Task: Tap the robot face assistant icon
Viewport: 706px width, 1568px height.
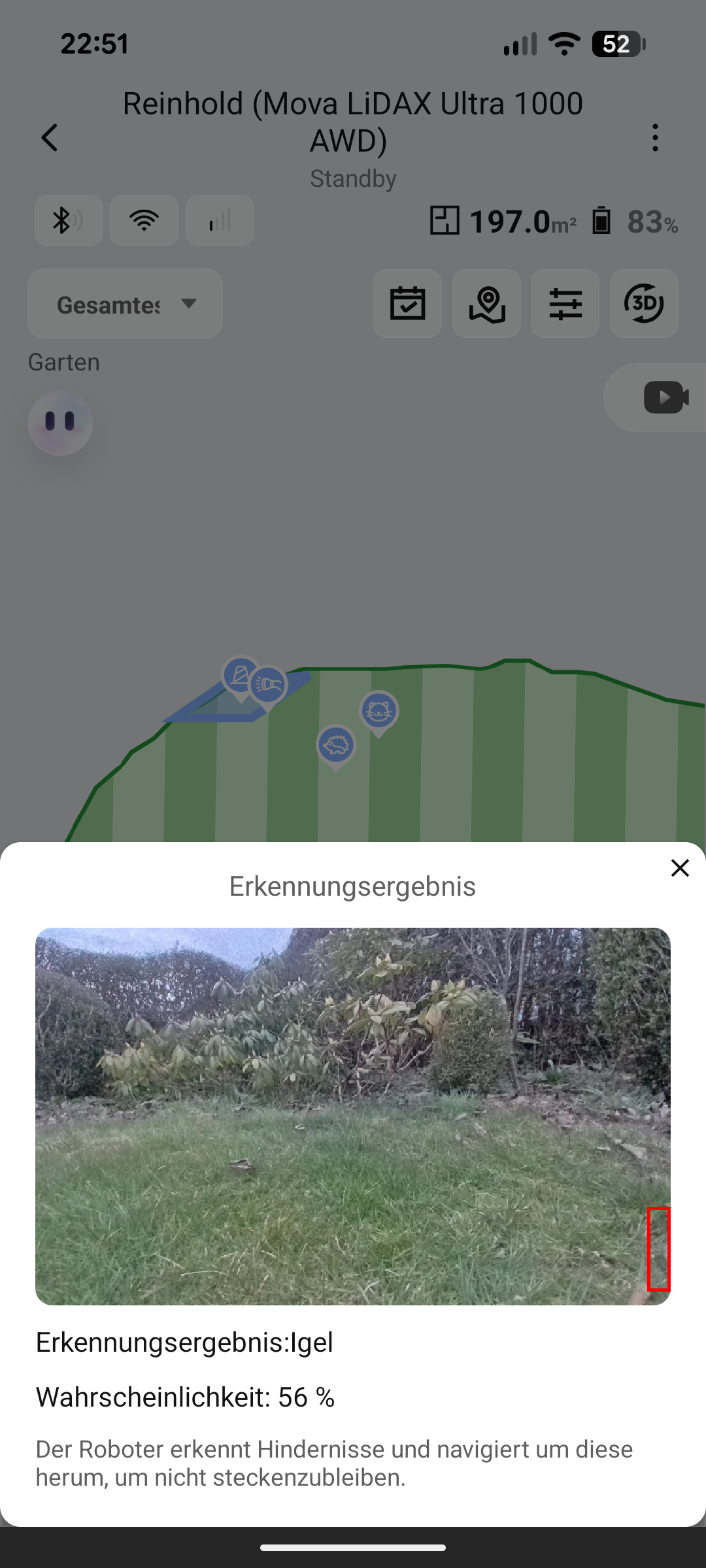Action: click(60, 423)
